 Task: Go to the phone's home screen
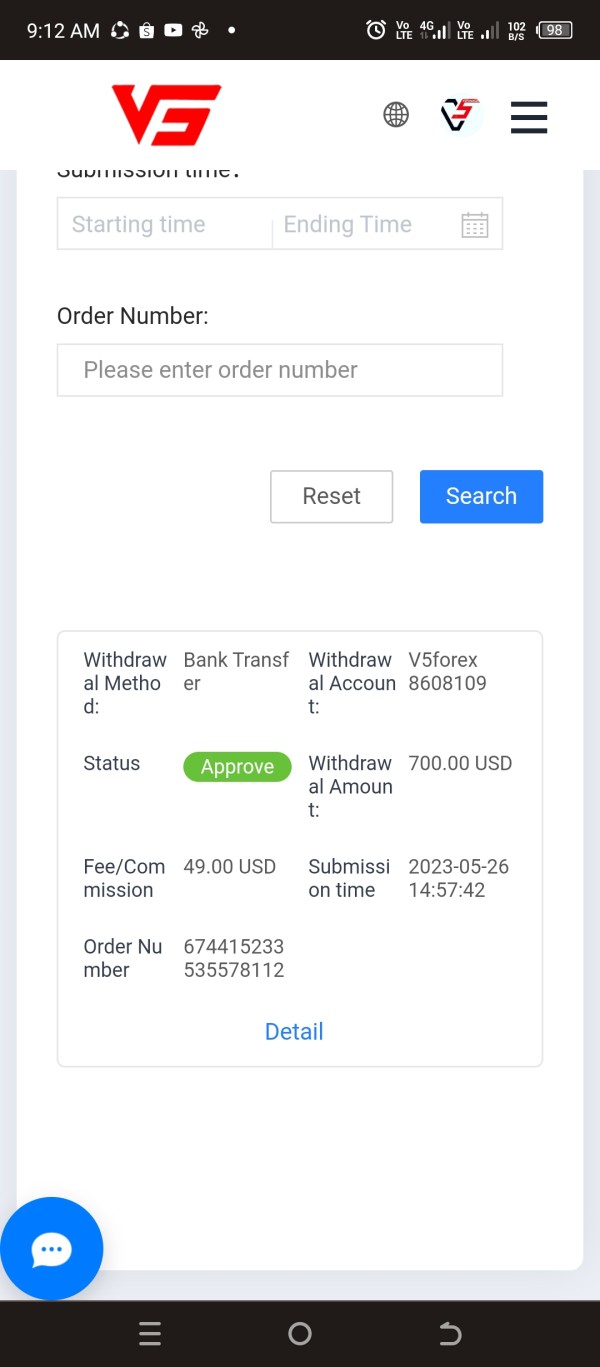click(300, 1333)
